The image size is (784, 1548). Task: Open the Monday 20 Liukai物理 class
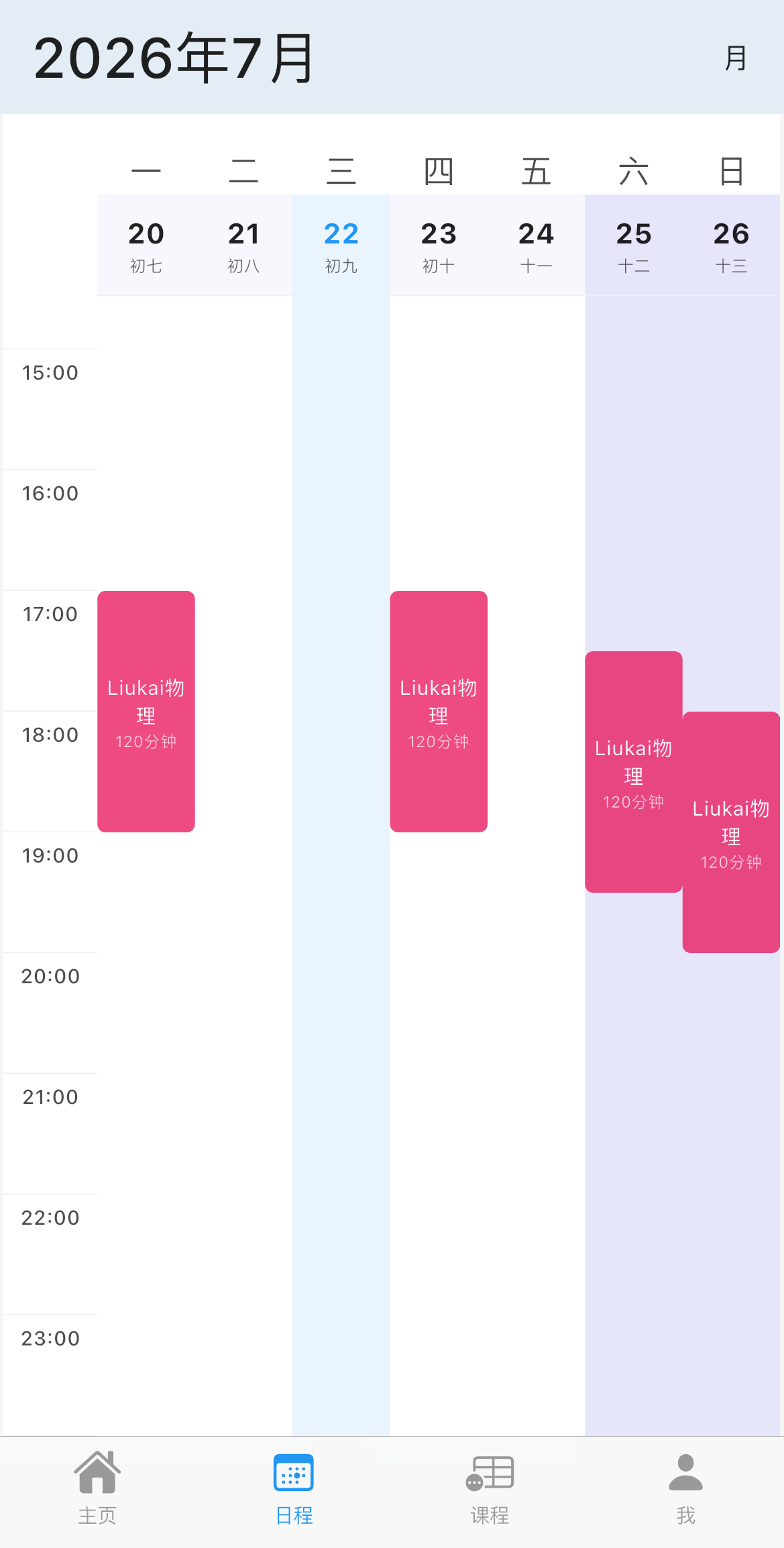pos(146,712)
